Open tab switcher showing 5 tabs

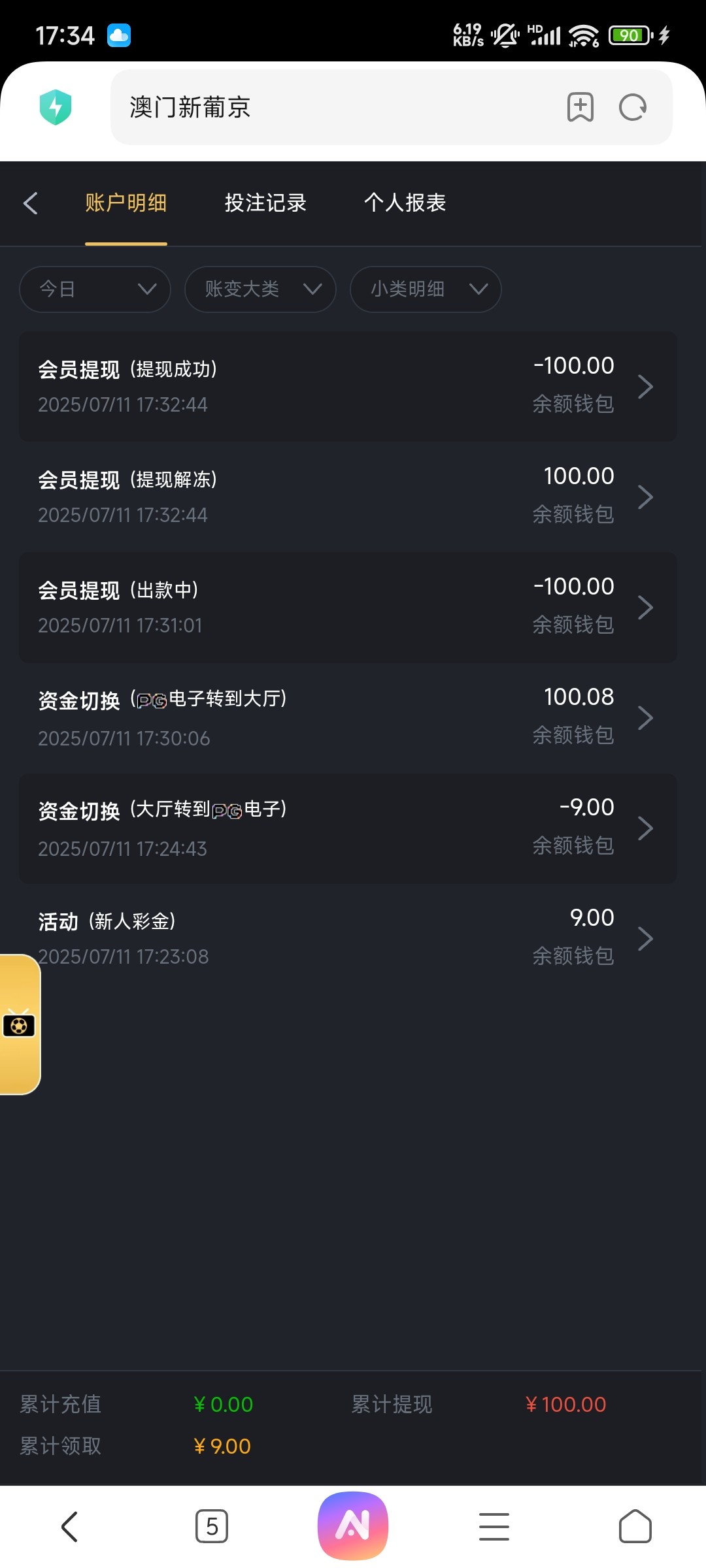click(212, 1526)
